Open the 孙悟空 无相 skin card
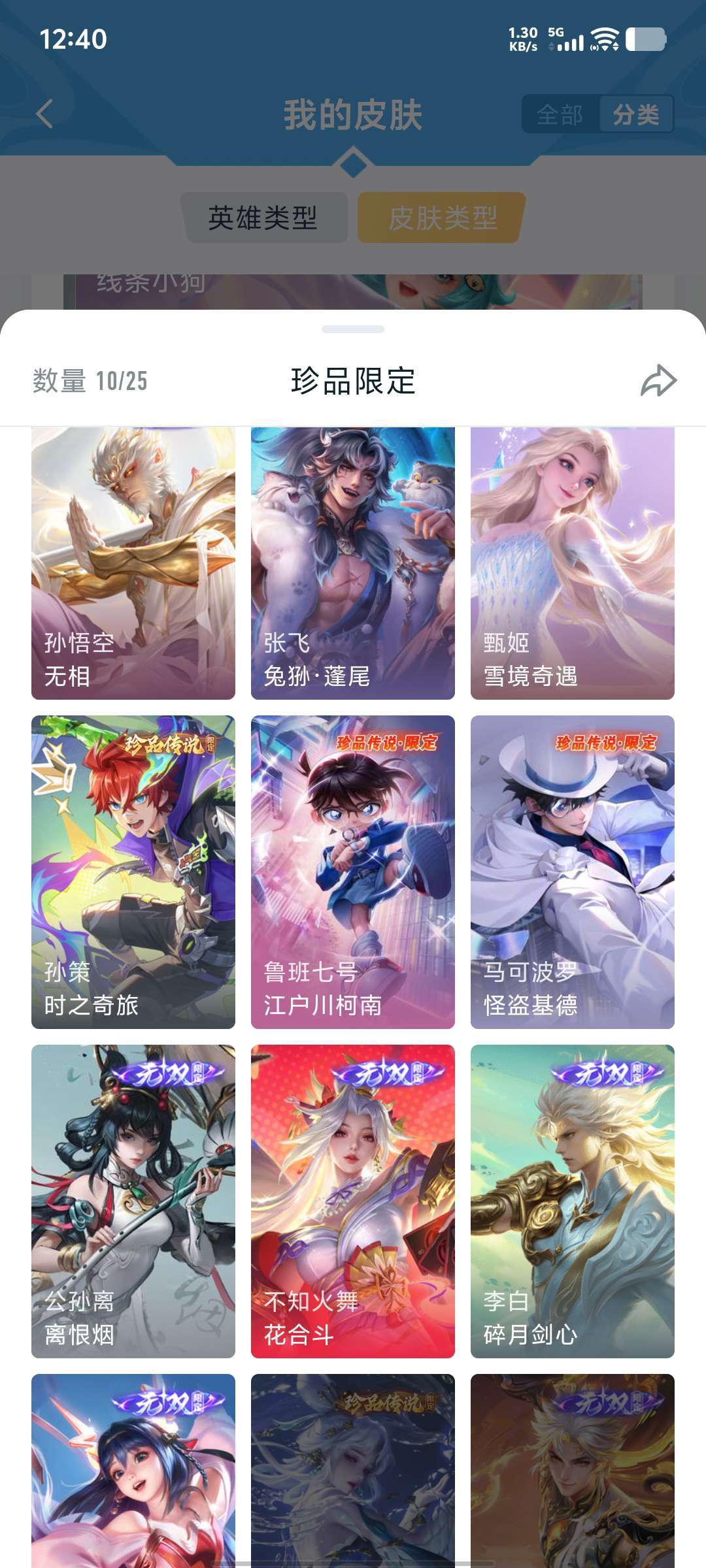Image resolution: width=706 pixels, height=1568 pixels. click(x=133, y=562)
